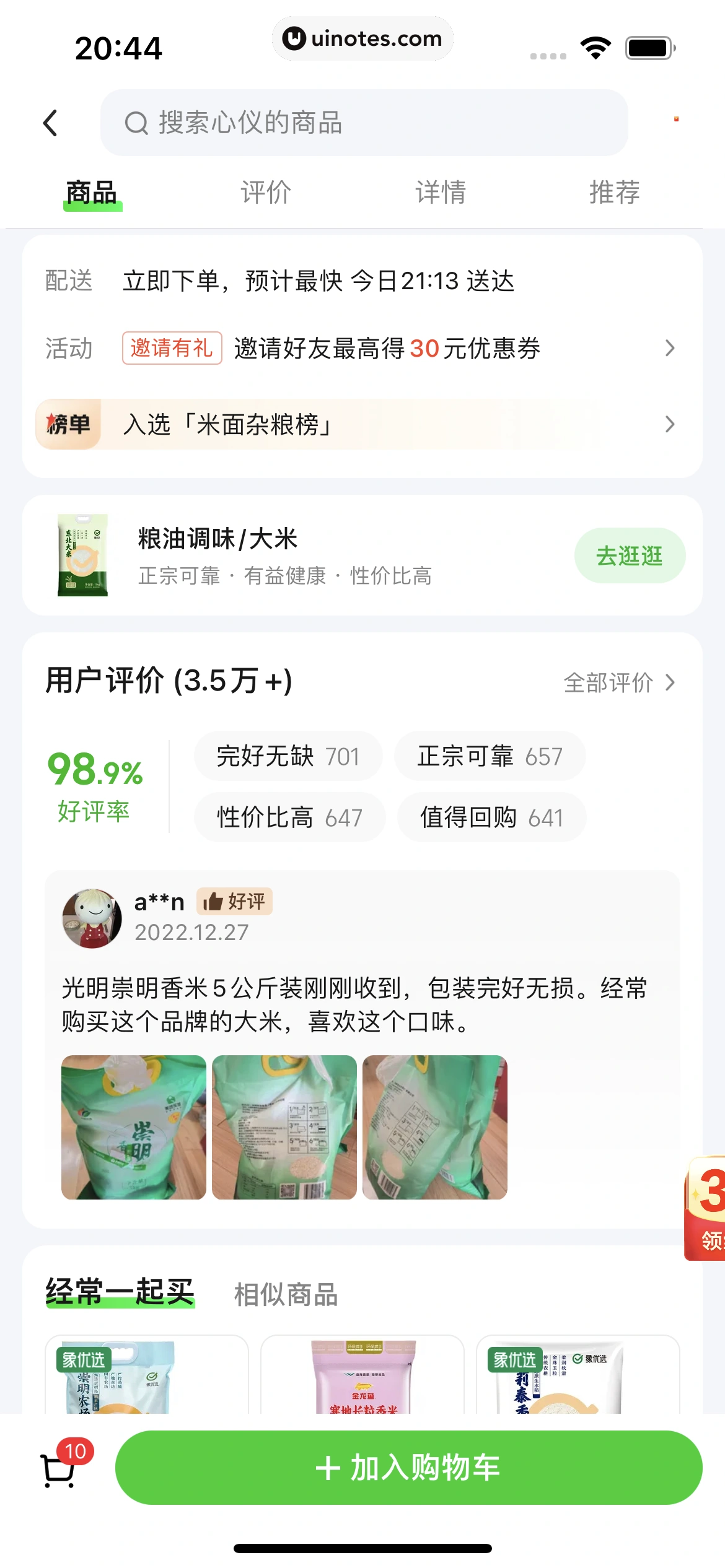Filter reviews by 正宗可靠

(x=490, y=756)
